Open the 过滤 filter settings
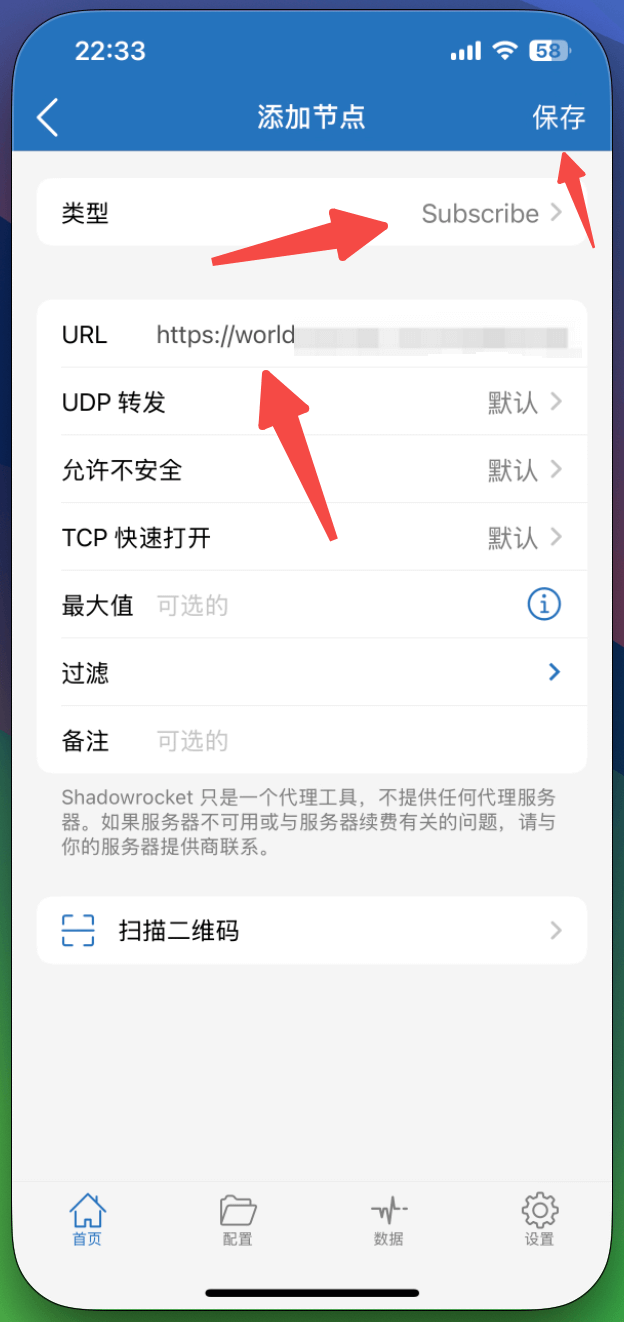Screen dimensions: 624x1322 tap(311, 673)
